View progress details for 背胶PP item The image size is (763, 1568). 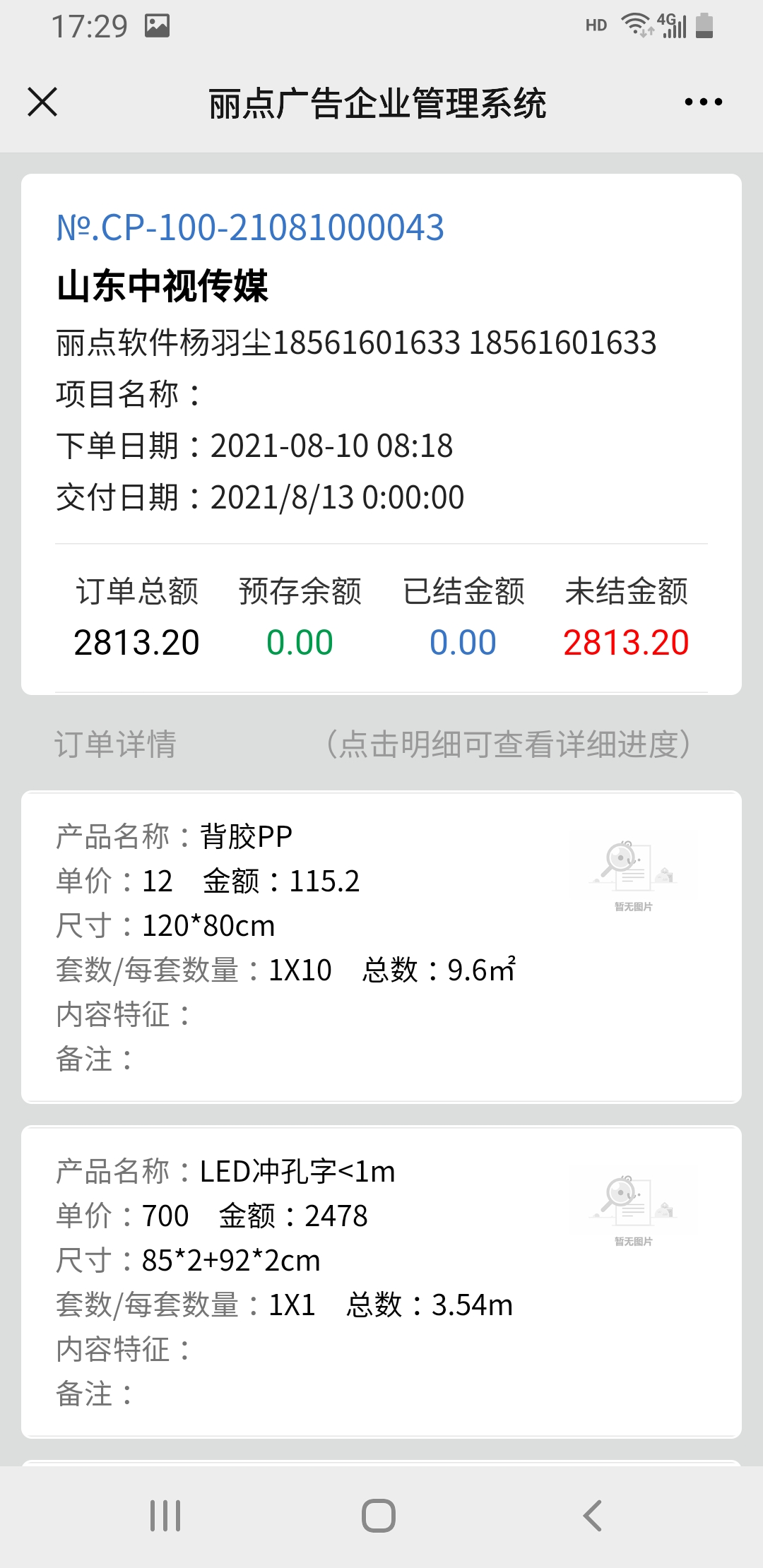tap(381, 946)
